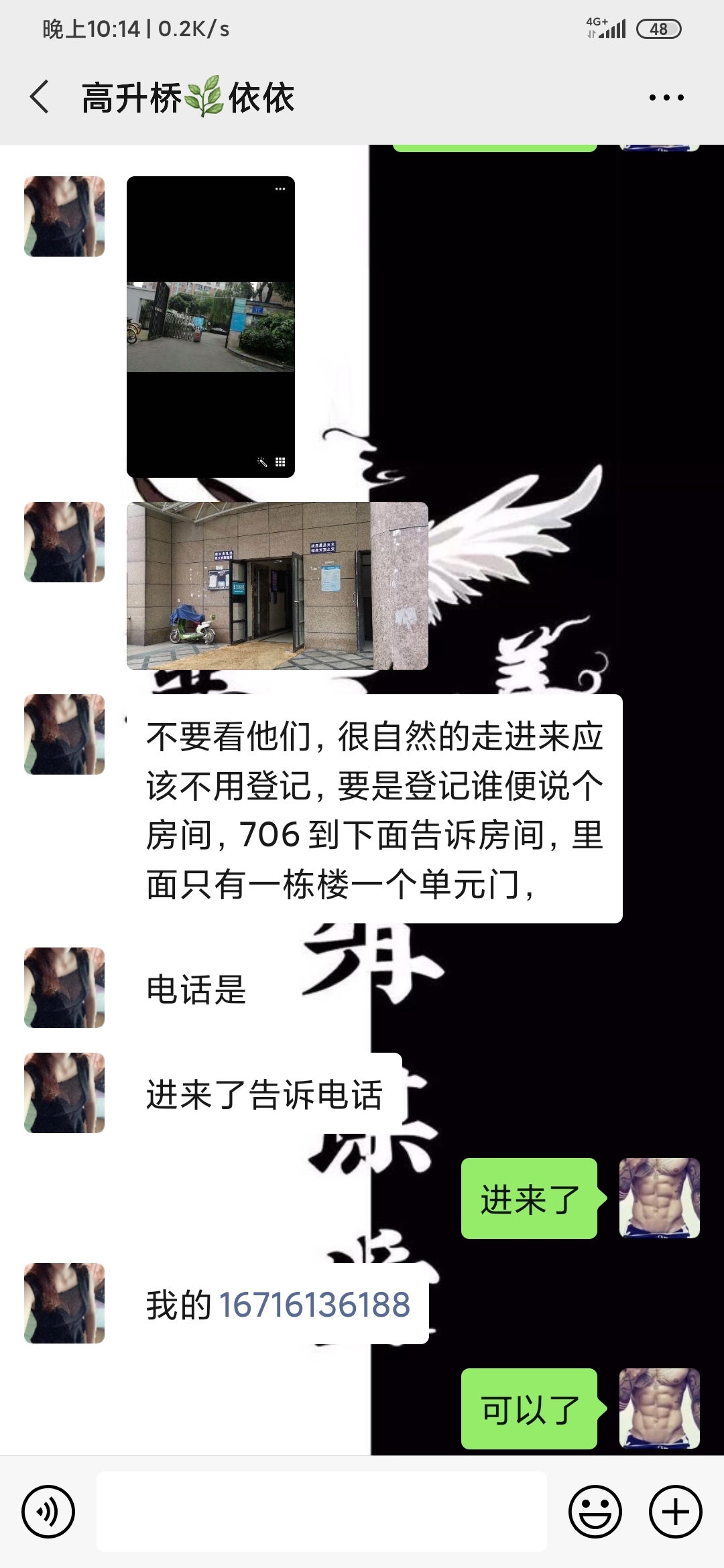View the building entrance photo message
The image size is (724, 1568).
click(277, 586)
